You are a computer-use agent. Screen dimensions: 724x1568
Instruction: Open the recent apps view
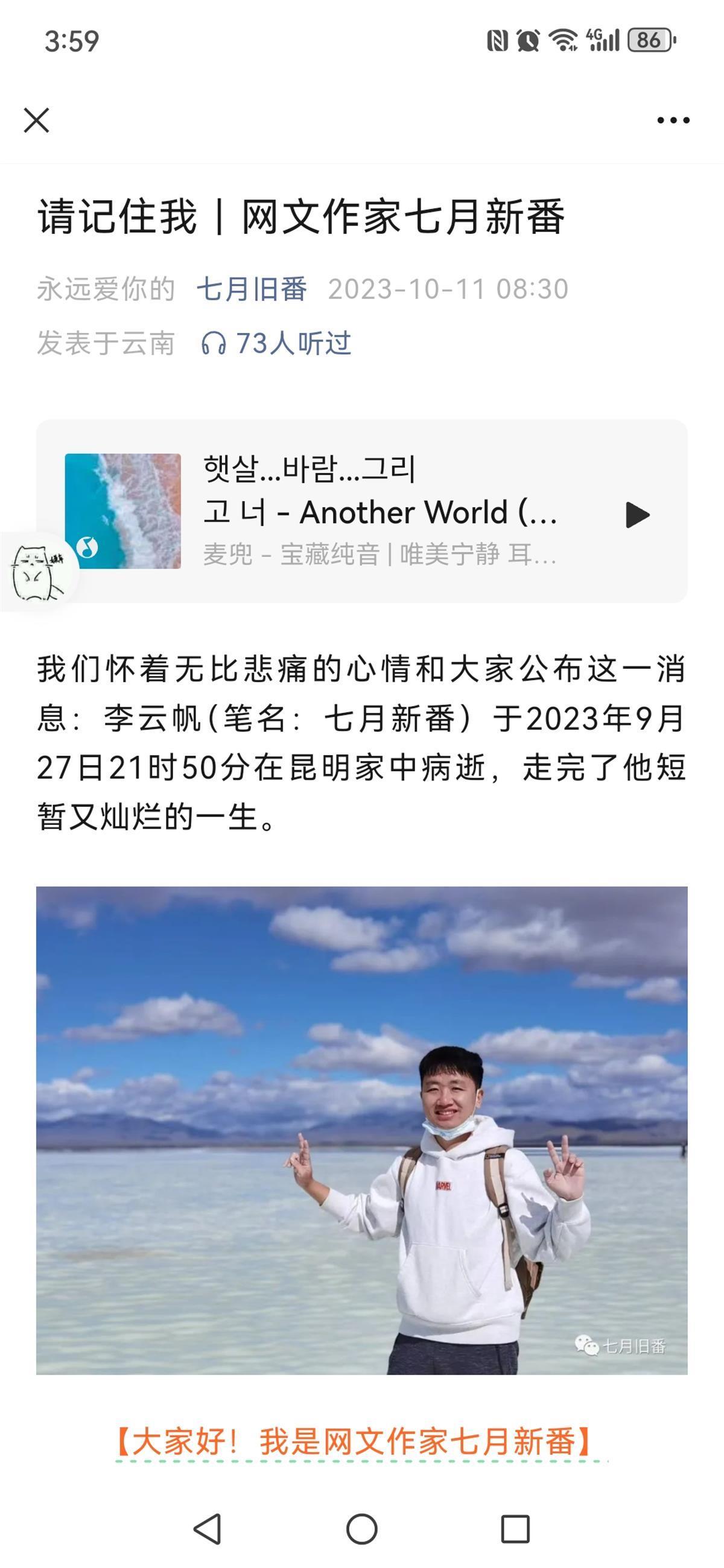(515, 1528)
